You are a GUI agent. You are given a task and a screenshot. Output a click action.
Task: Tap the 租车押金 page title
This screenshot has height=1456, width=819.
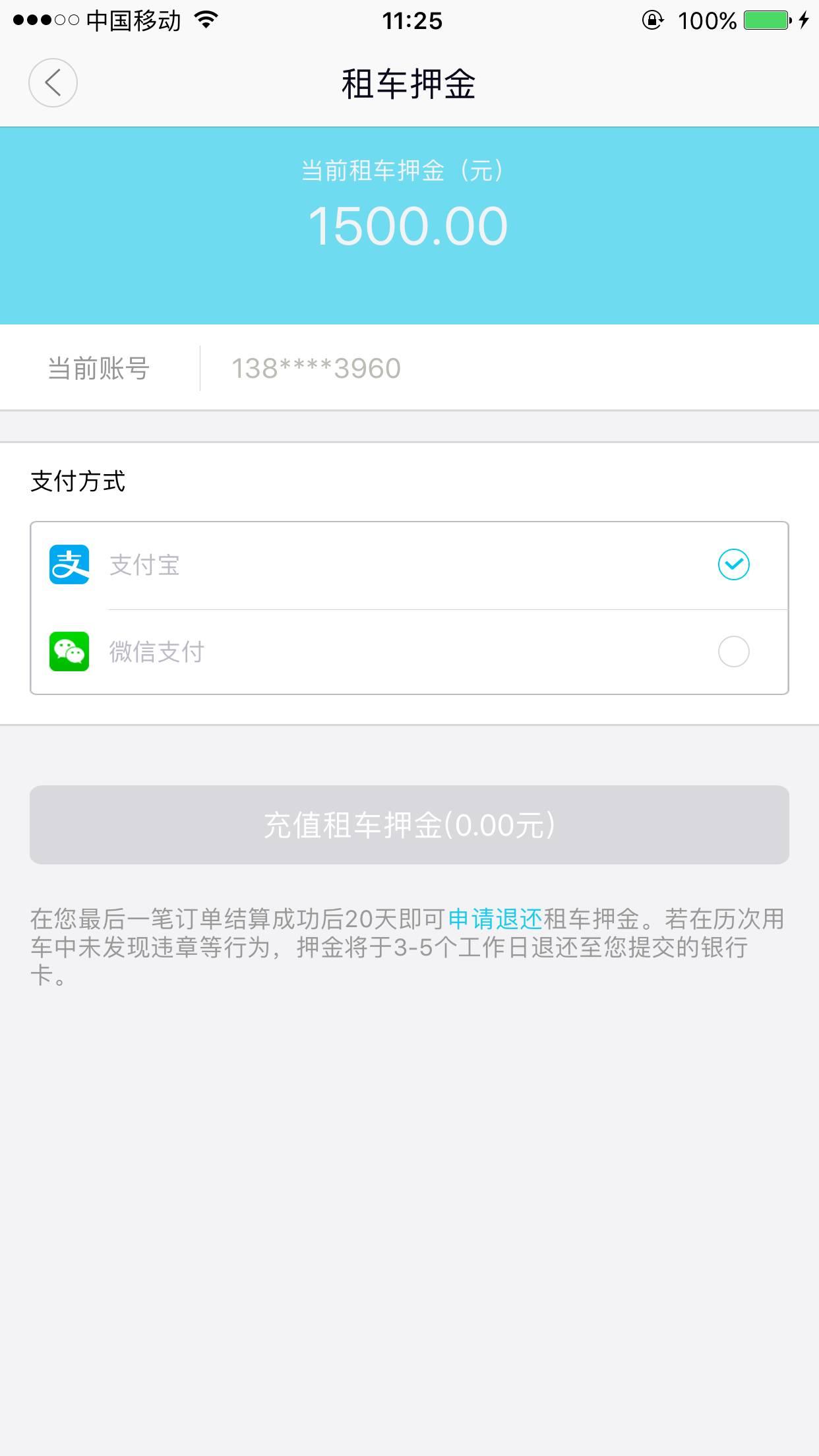(x=409, y=82)
